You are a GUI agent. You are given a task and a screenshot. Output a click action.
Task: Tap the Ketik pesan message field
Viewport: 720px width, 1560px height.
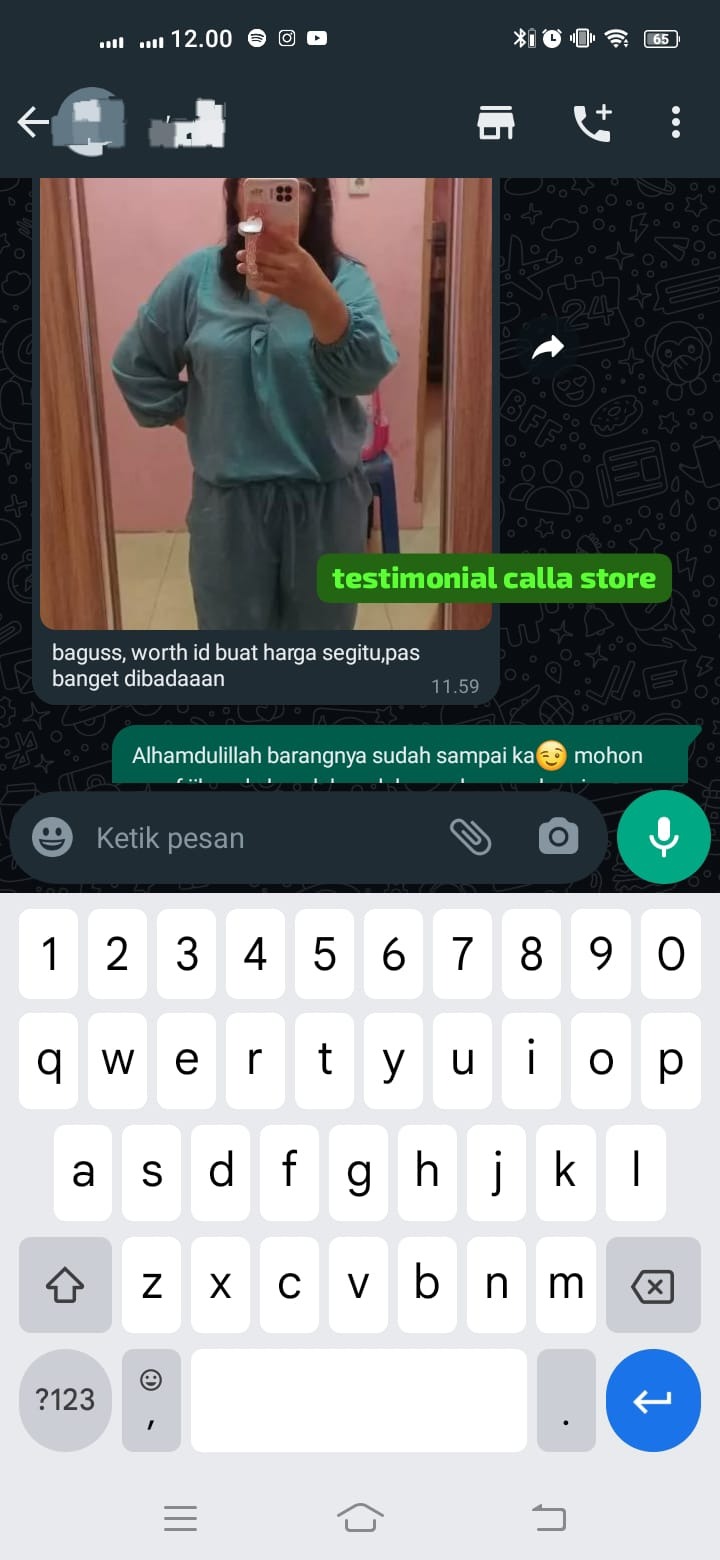pyautogui.click(x=260, y=838)
